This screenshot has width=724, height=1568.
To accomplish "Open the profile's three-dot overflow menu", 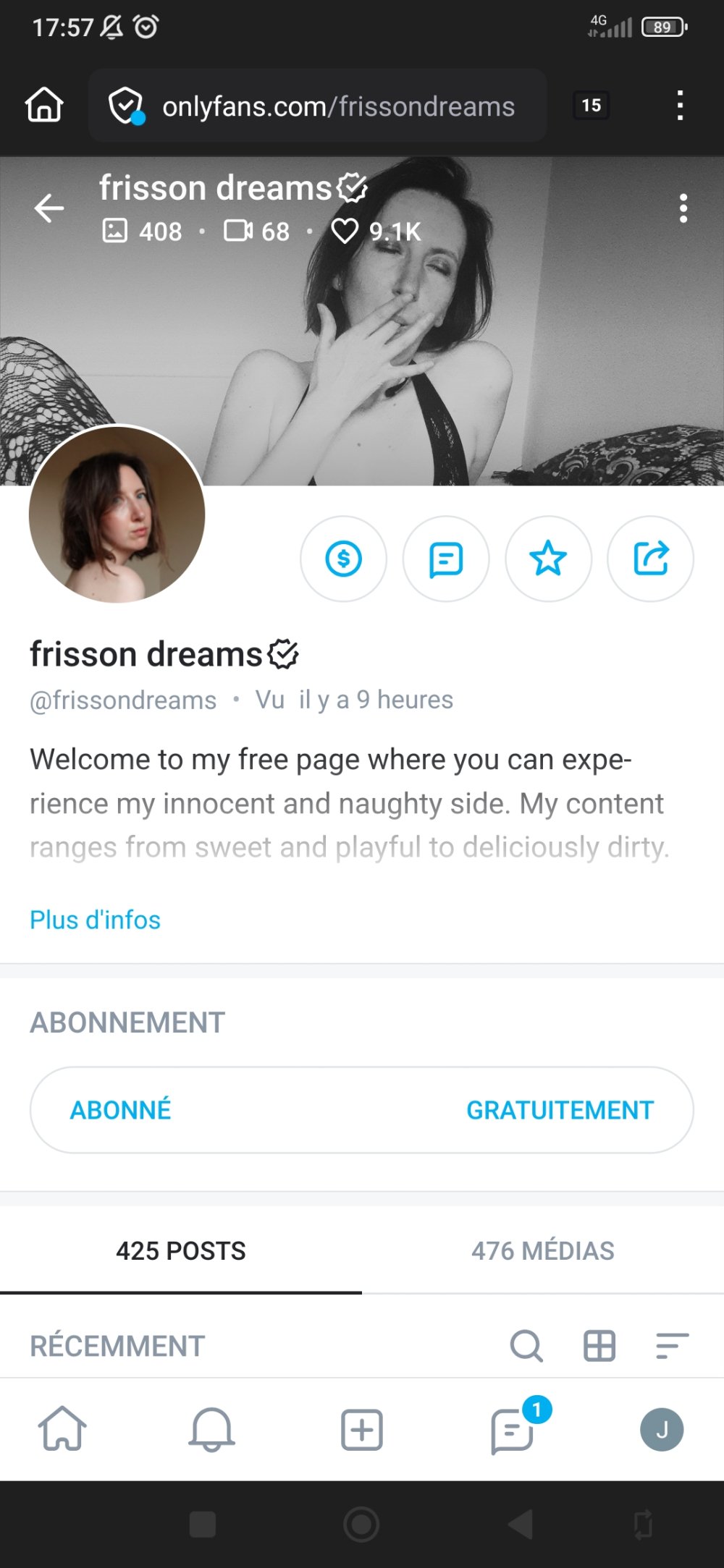I will coord(683,208).
